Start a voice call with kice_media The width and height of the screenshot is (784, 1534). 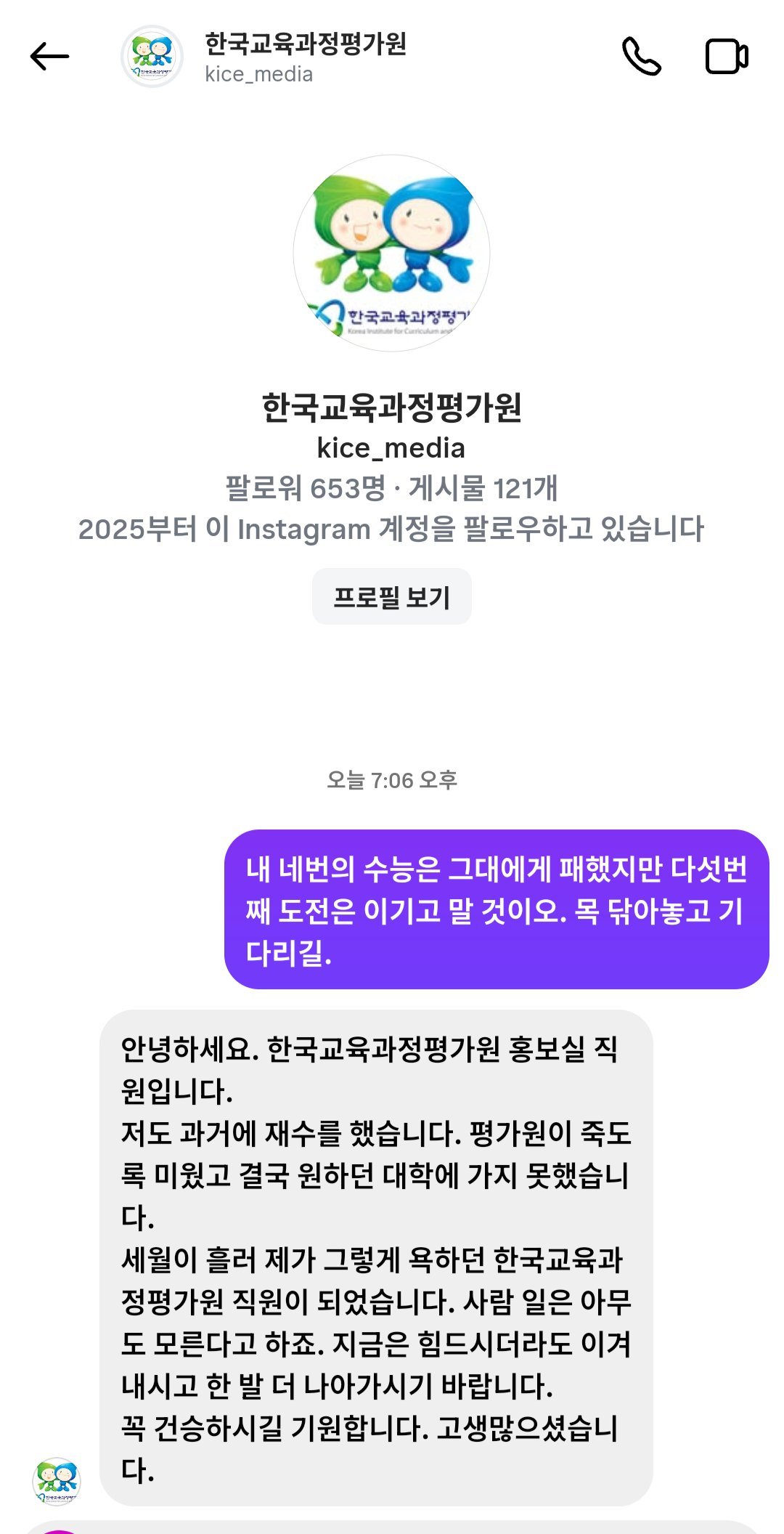pos(642,57)
